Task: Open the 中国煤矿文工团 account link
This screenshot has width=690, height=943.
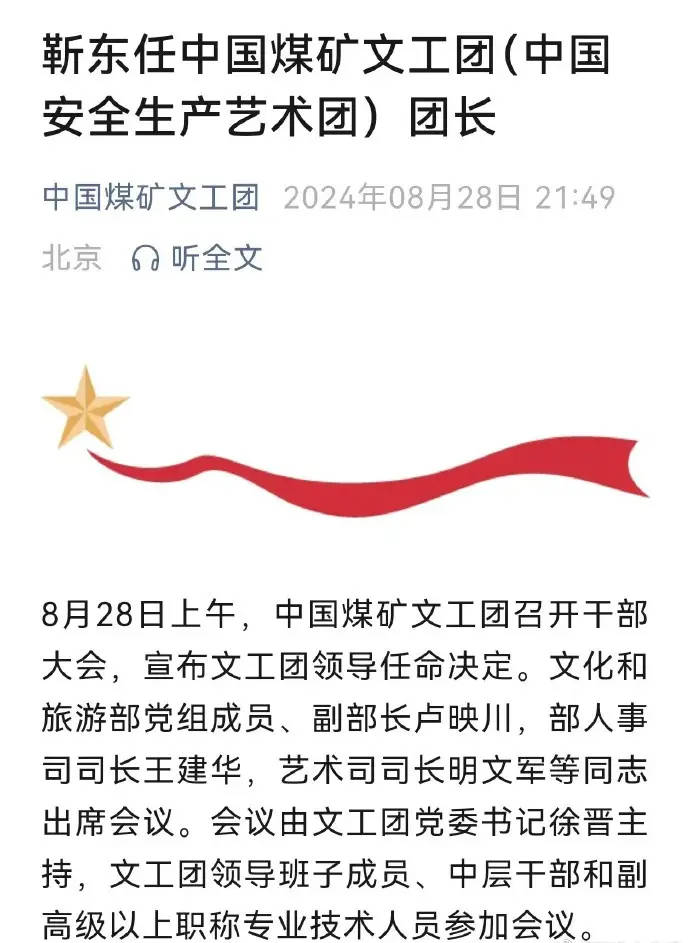Action: pos(151,197)
